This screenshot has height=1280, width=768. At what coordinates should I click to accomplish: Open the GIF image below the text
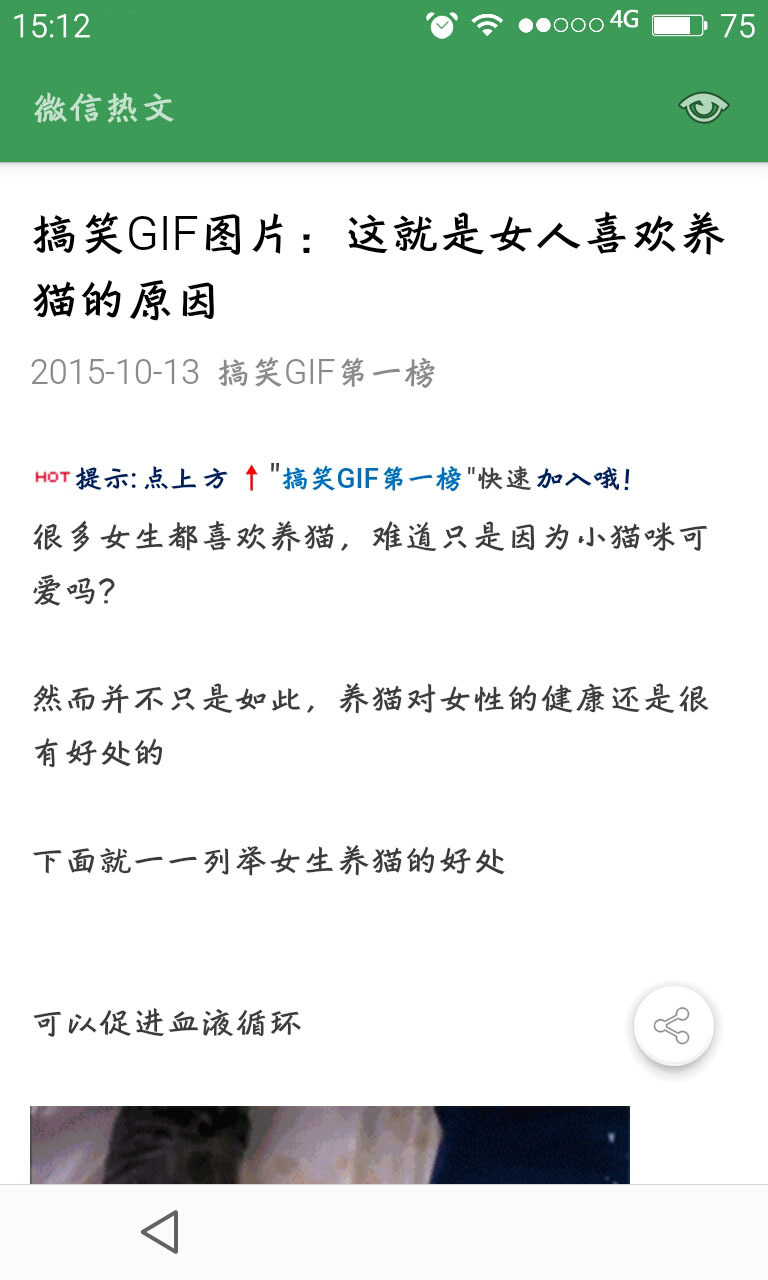tap(330, 1145)
